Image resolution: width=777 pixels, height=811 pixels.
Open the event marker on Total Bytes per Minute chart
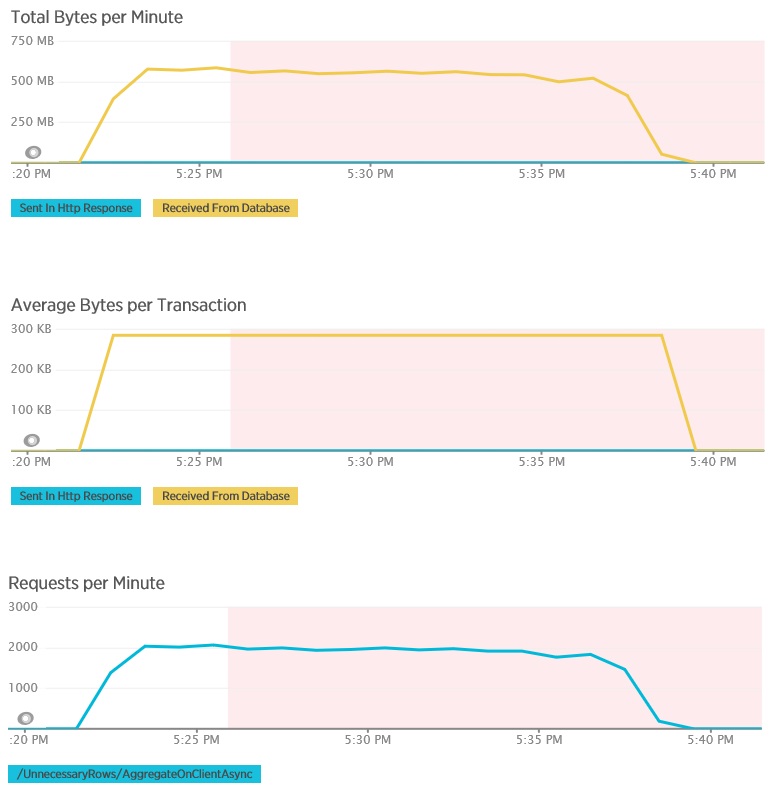click(x=33, y=152)
